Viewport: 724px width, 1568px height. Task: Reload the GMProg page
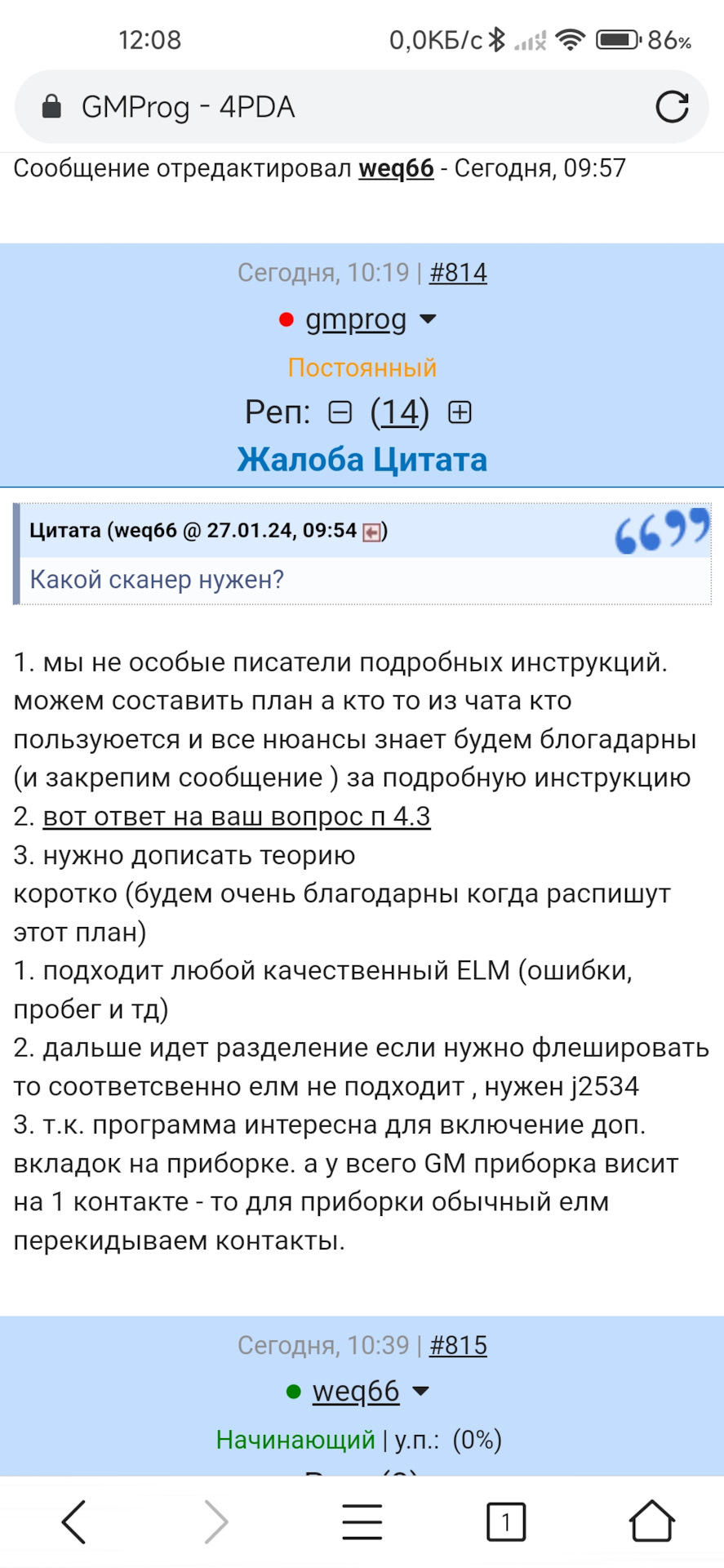672,107
